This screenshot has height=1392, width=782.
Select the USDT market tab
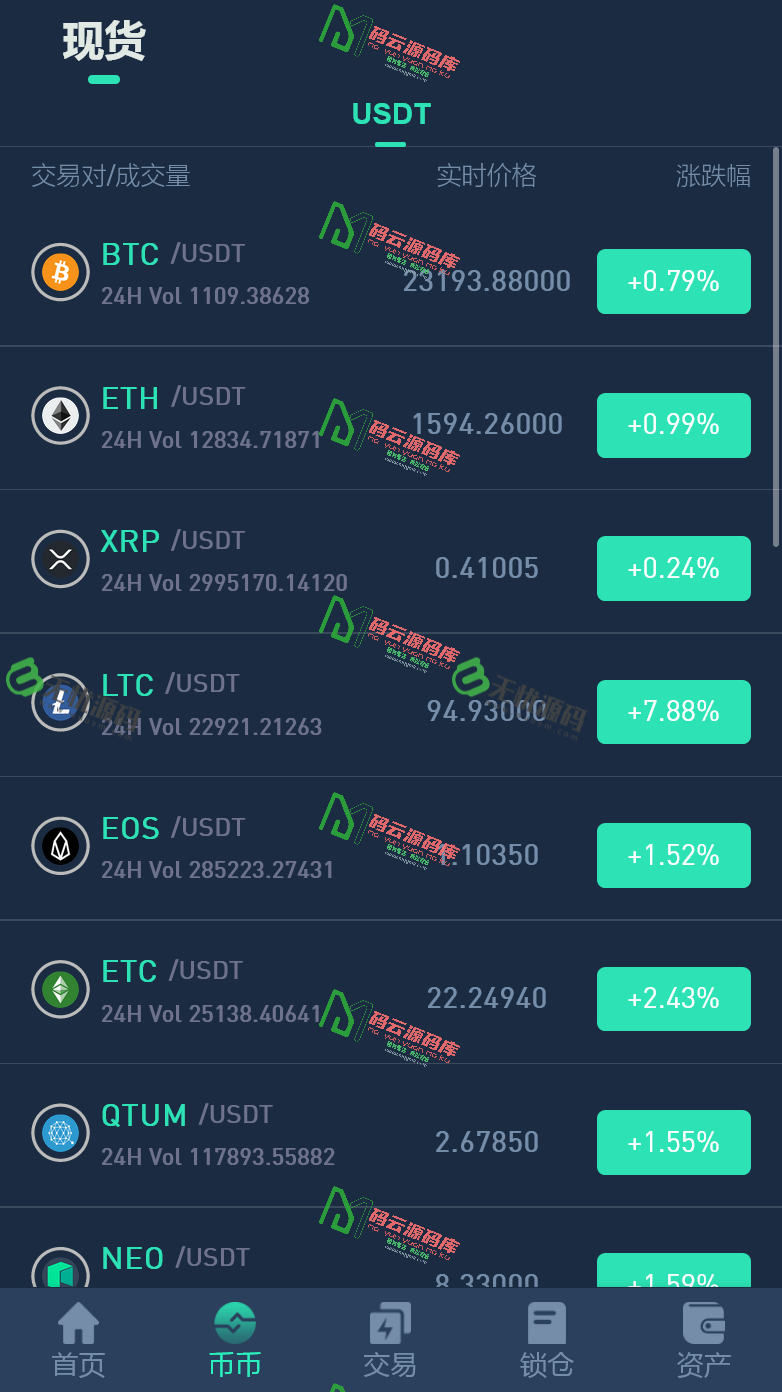391,115
